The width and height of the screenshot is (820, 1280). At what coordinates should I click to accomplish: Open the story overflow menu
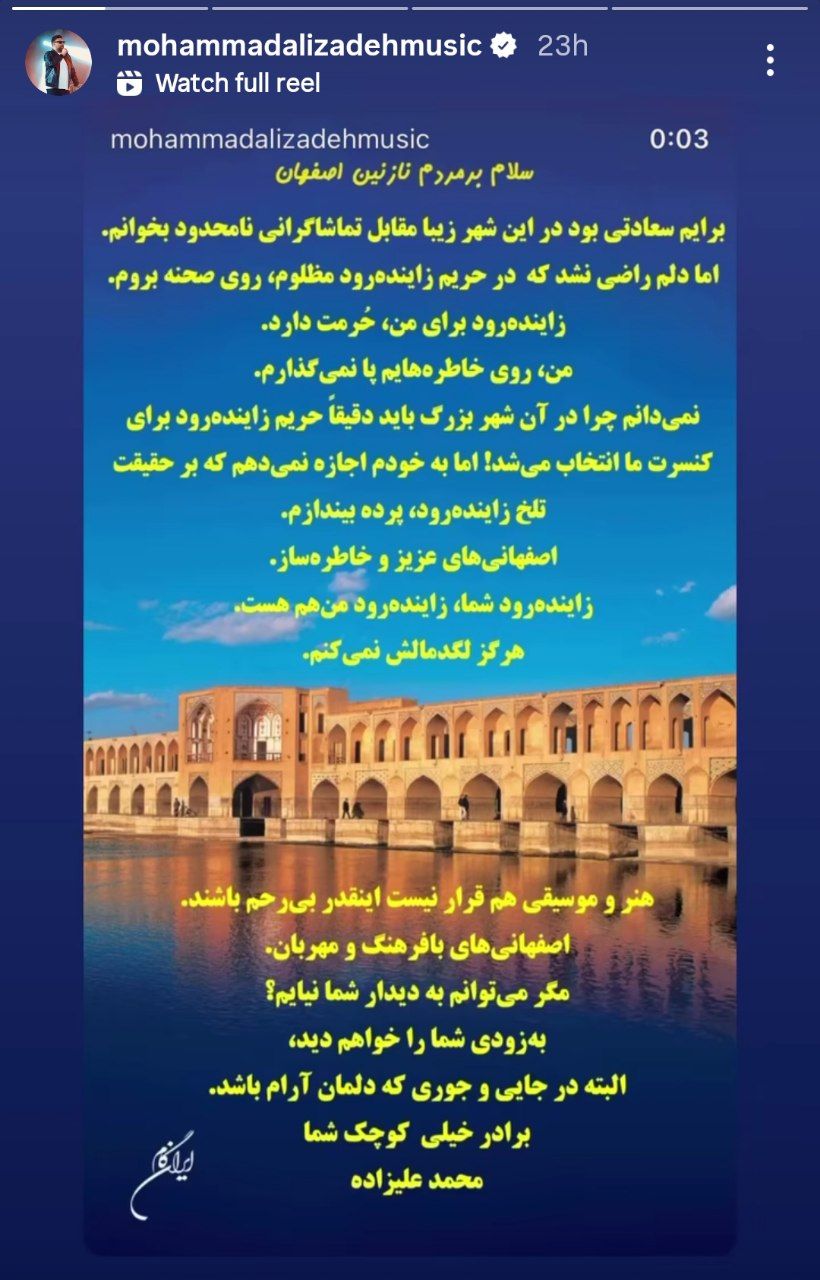point(769,61)
